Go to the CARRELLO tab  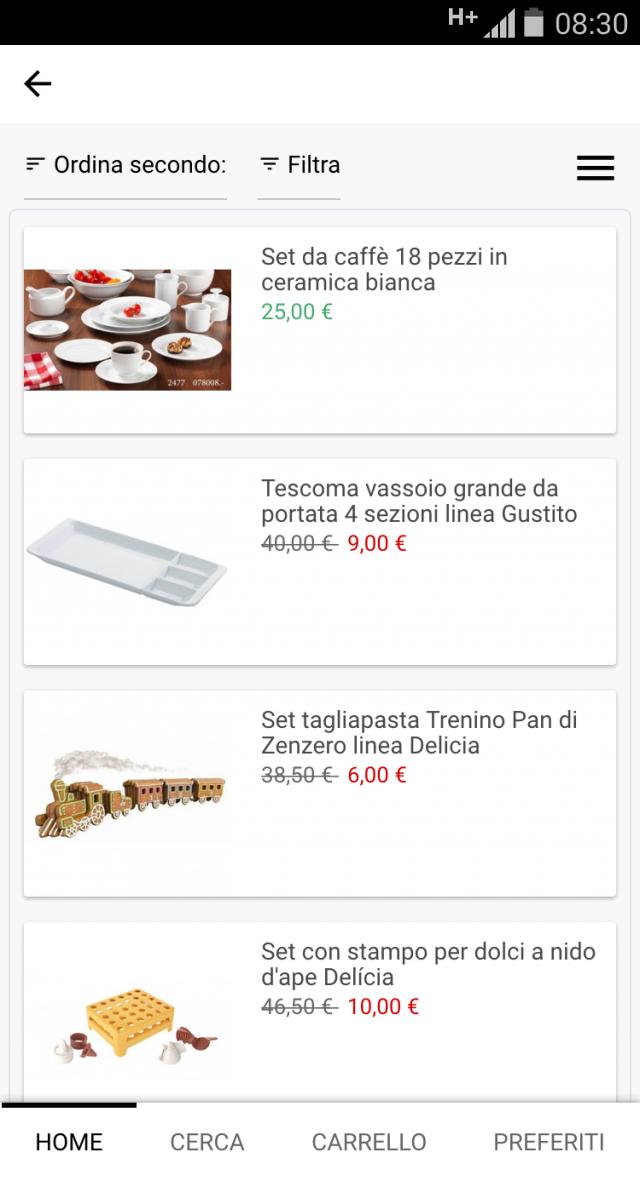pos(369,1142)
